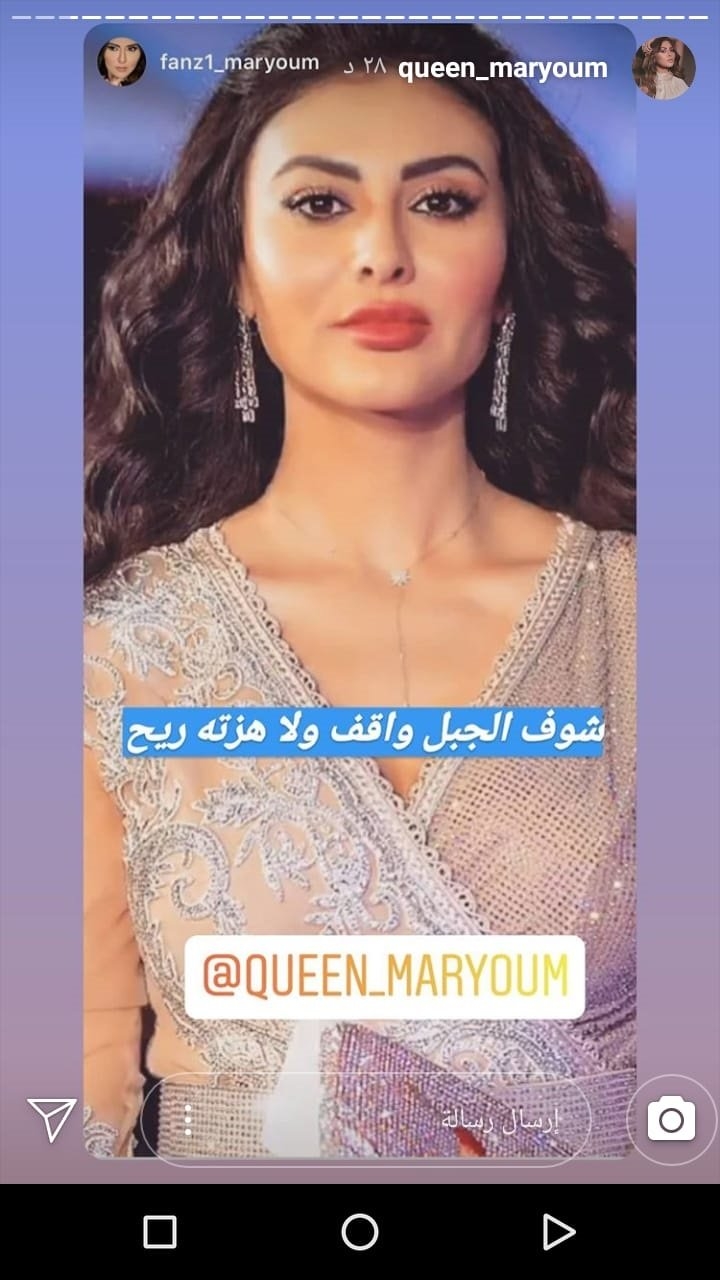Image resolution: width=720 pixels, height=1280 pixels.
Task: Go to the home screen
Action: tap(360, 1232)
